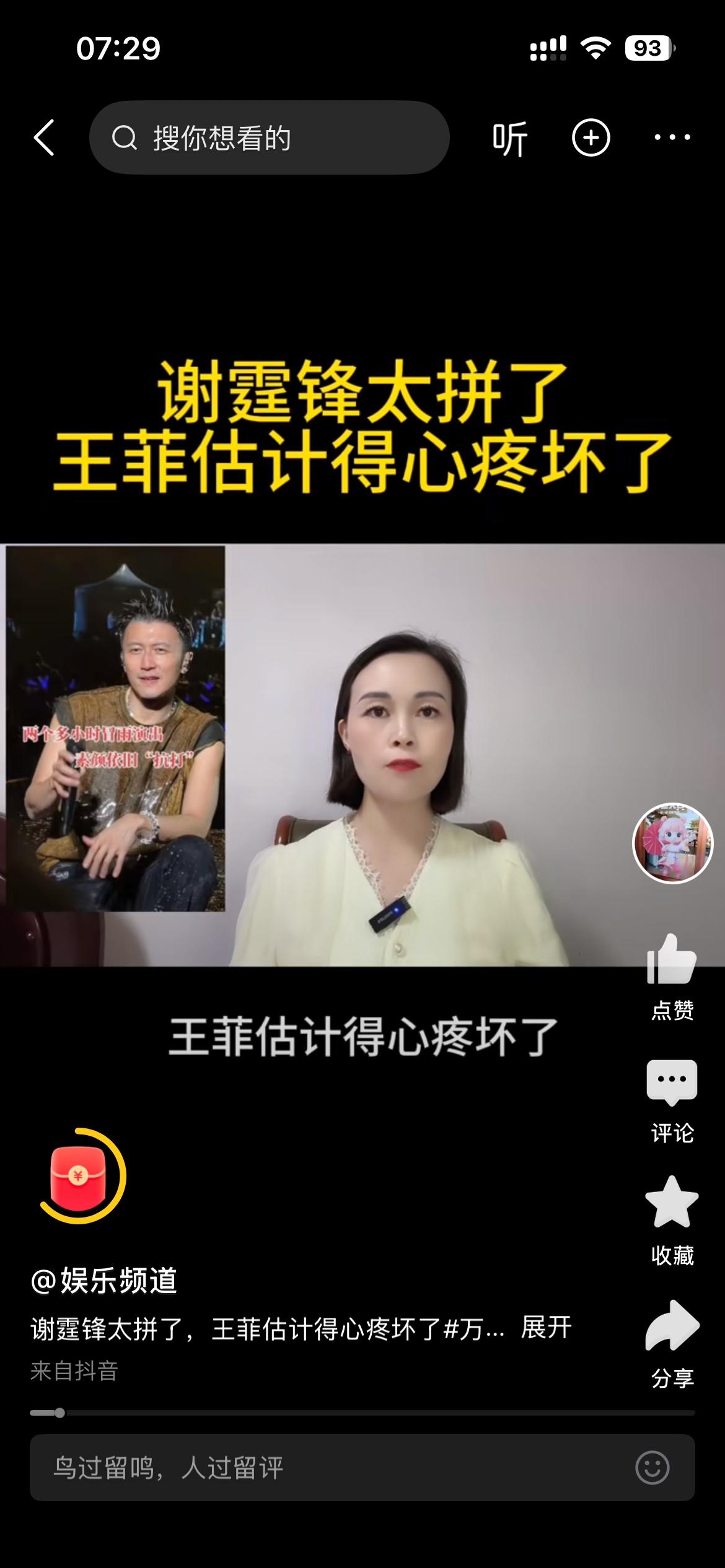Tap the magnifier icon in the search bar
This screenshot has height=1568, width=725.
coord(126,137)
